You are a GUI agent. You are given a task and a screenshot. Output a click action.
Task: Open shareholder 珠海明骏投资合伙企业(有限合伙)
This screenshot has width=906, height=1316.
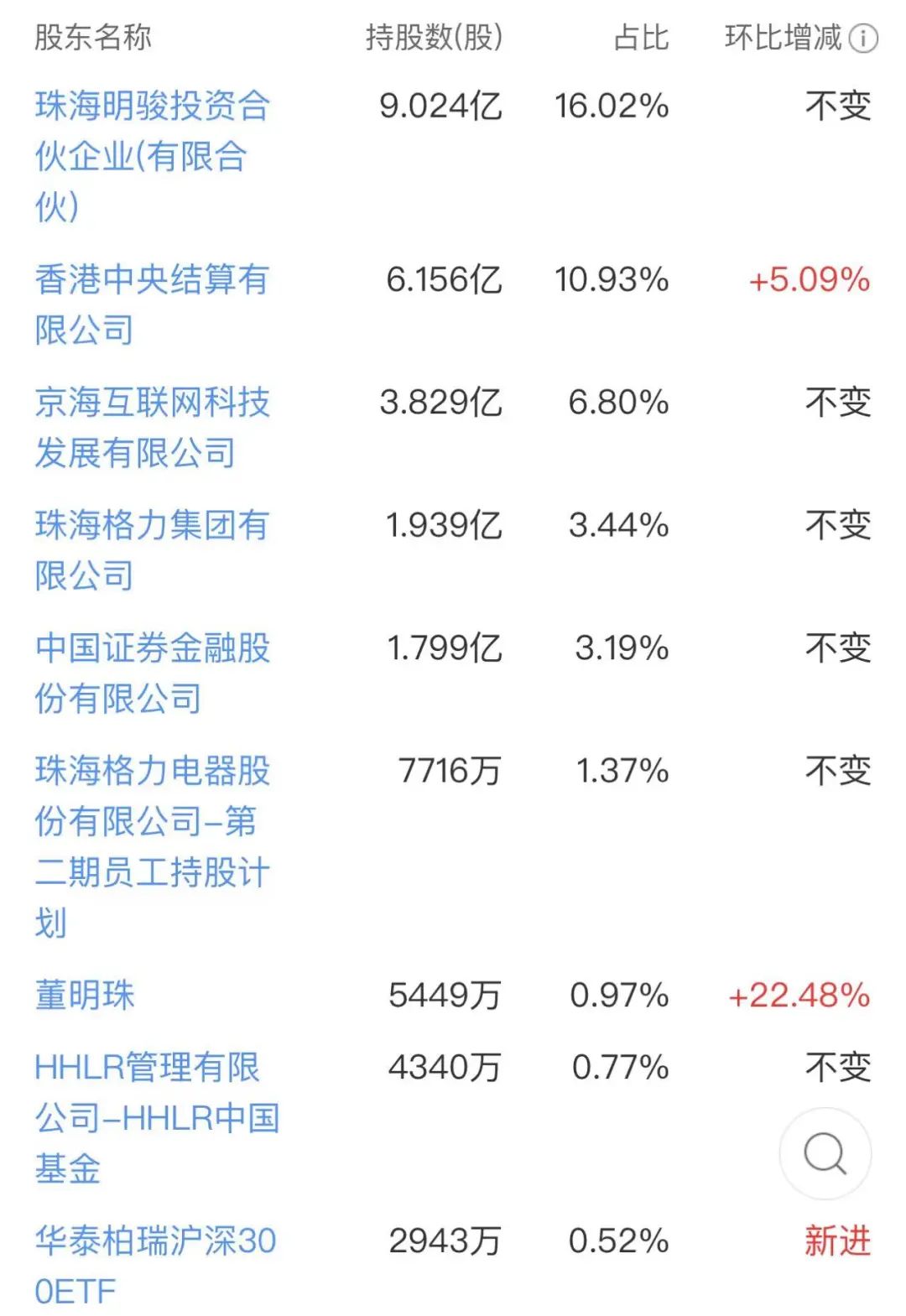coord(152,155)
